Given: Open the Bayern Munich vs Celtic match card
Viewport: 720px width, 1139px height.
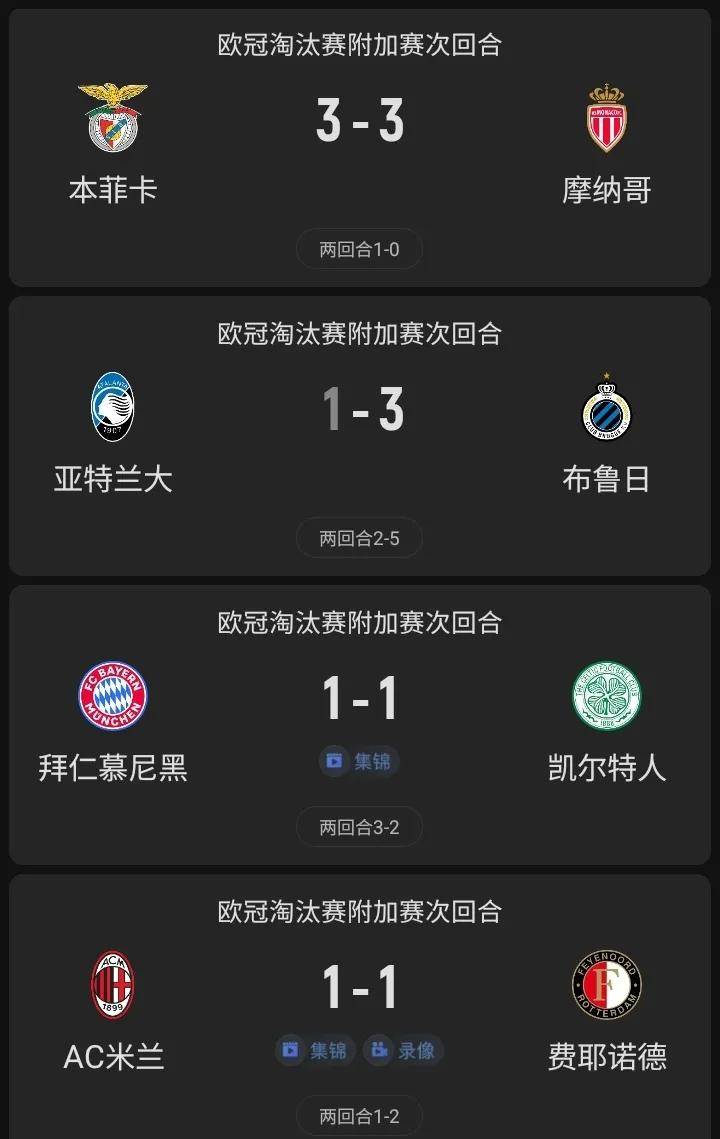Looking at the screenshot, I should pyautogui.click(x=360, y=698).
